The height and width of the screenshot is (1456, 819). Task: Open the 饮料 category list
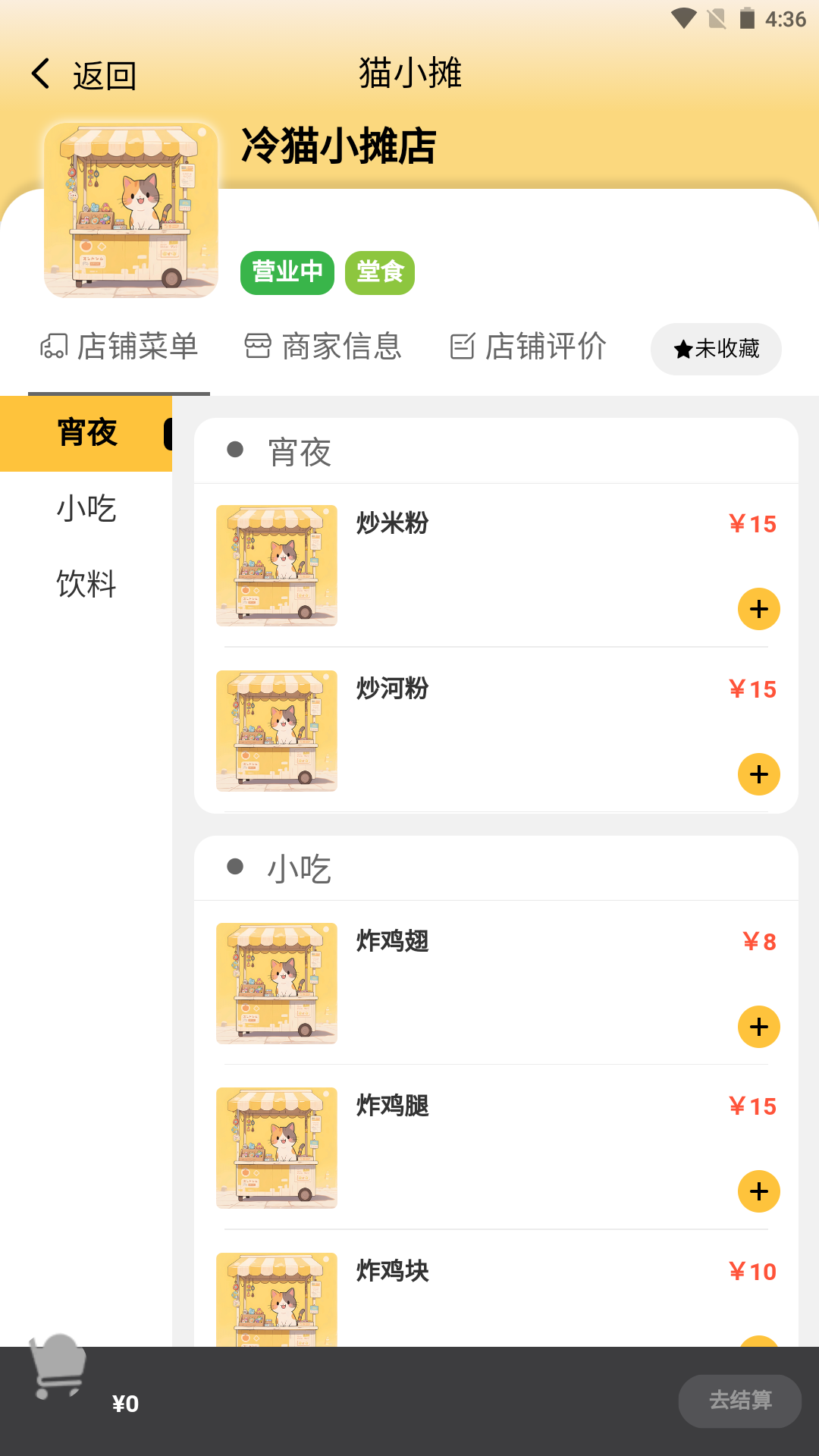coord(86,585)
